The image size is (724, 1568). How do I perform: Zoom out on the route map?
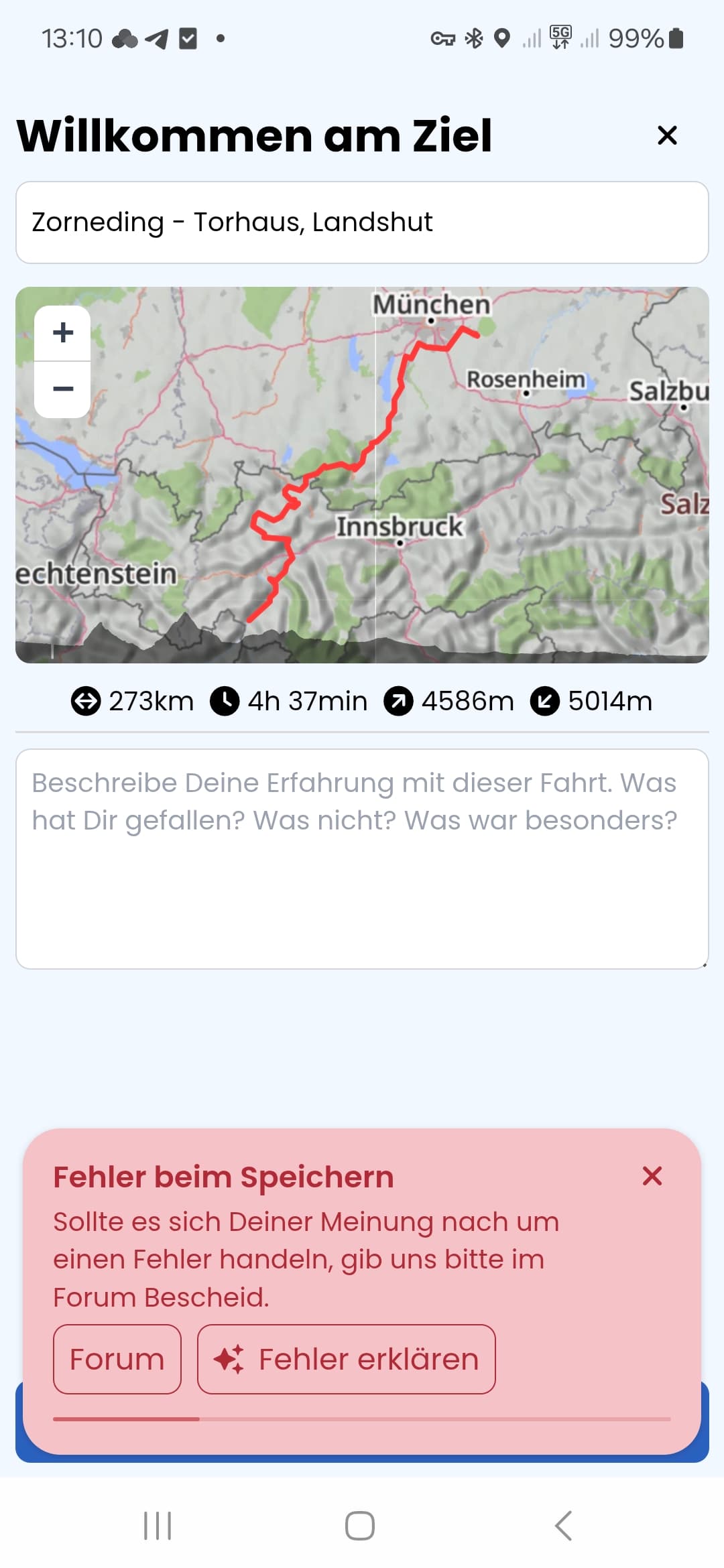coord(62,389)
